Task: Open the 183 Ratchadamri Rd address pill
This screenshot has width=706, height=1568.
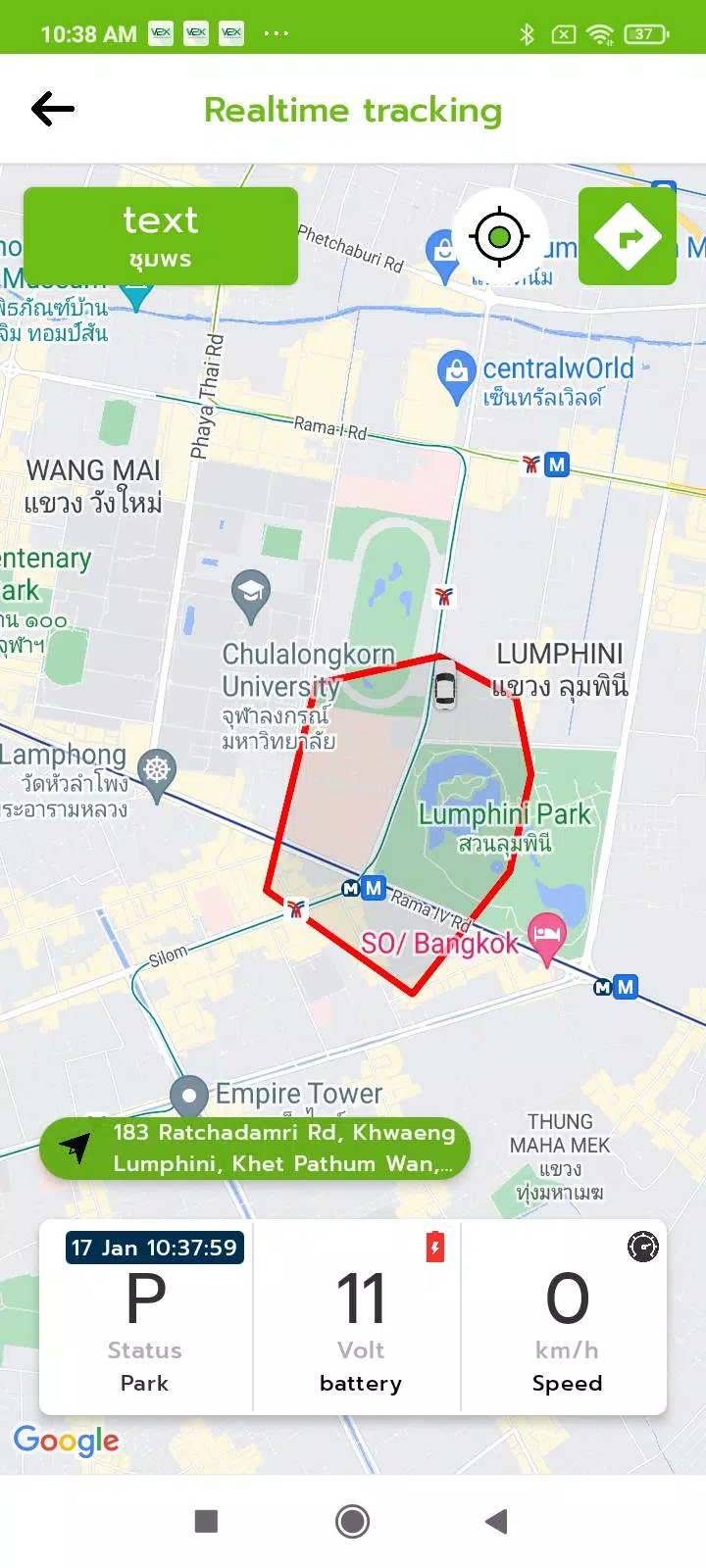Action: pos(255,1148)
